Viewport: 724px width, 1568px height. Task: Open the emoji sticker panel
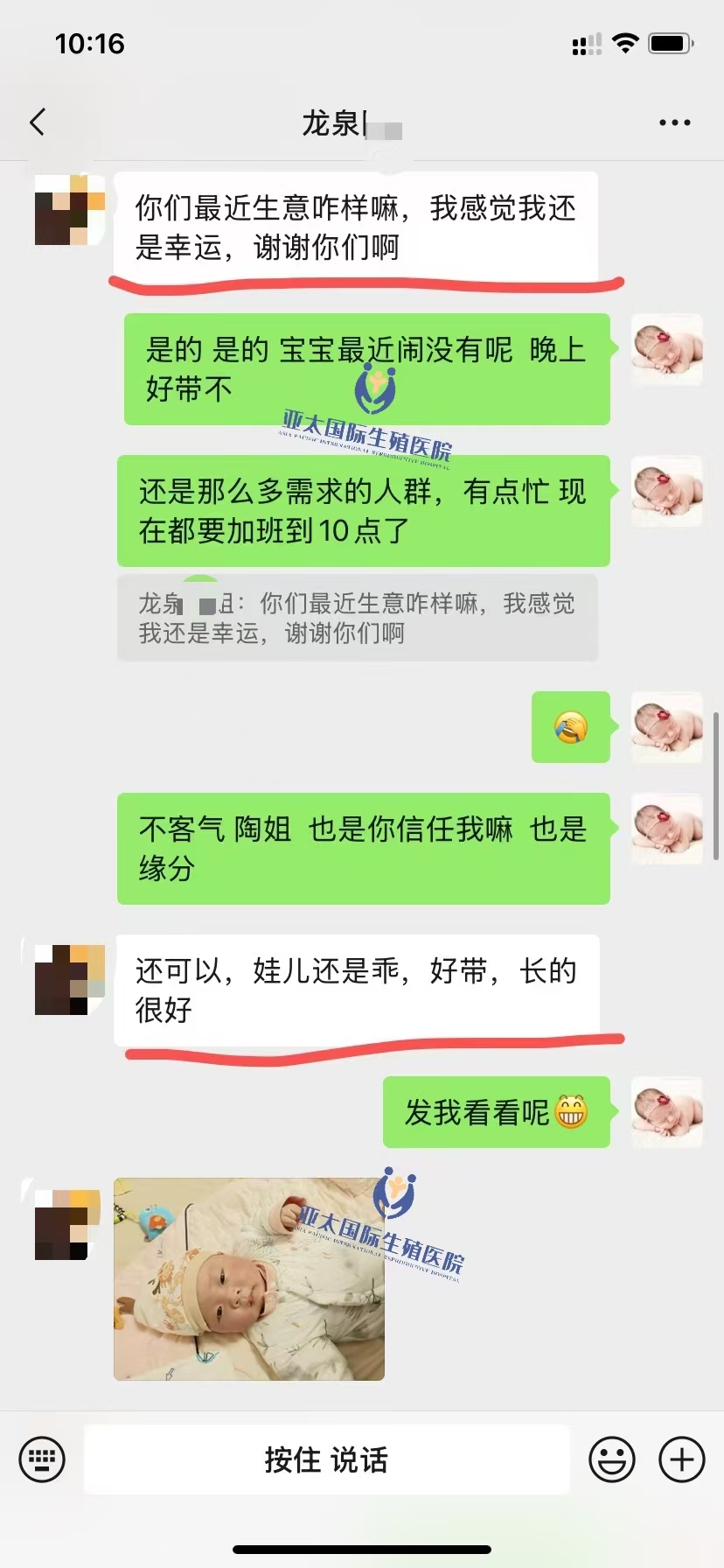(611, 1459)
